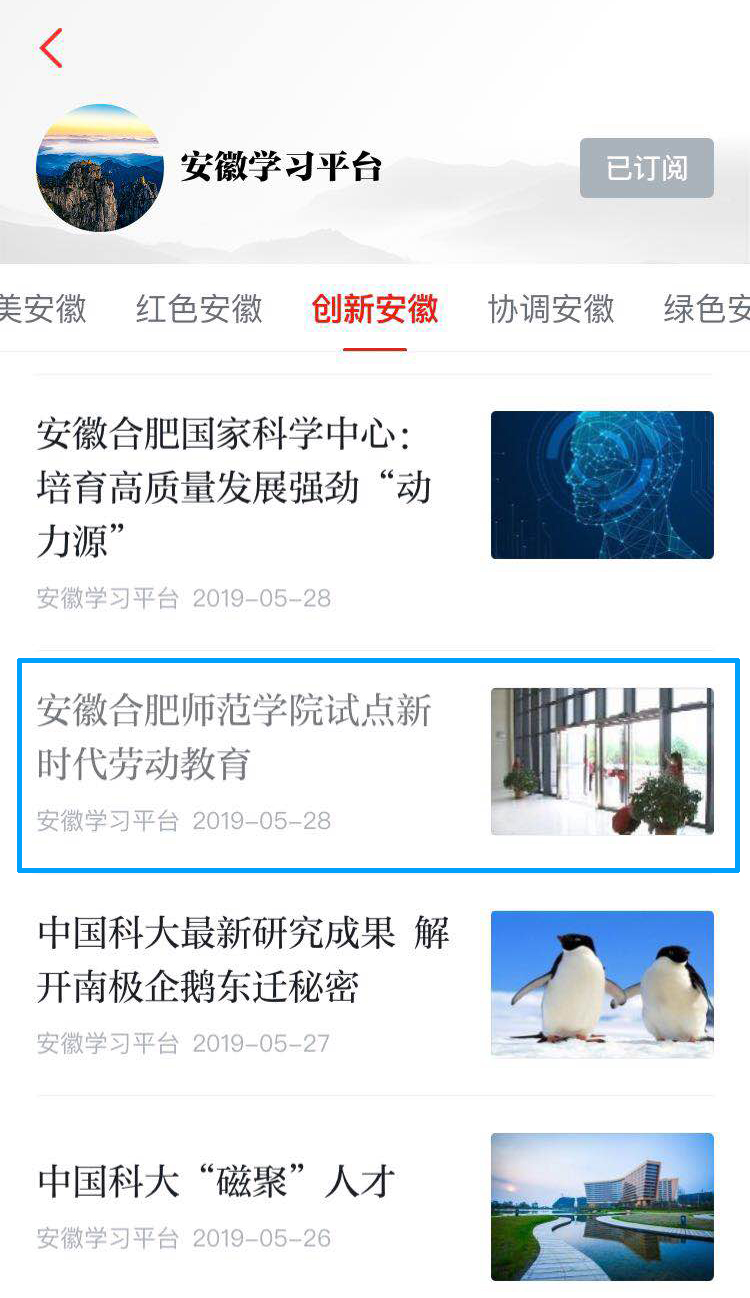
Task: Open the 绿色安徽 tab
Action: click(706, 309)
